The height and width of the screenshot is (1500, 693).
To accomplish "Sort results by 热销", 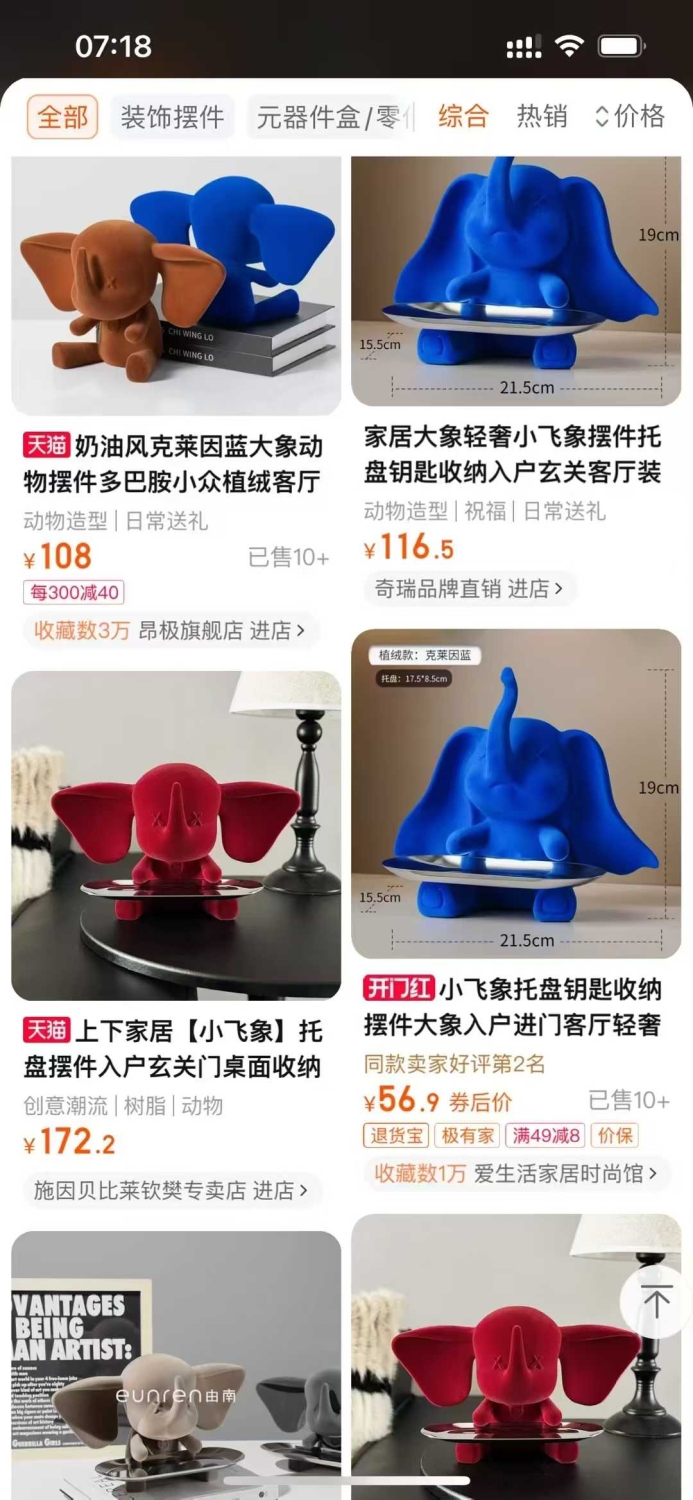I will click(x=542, y=116).
